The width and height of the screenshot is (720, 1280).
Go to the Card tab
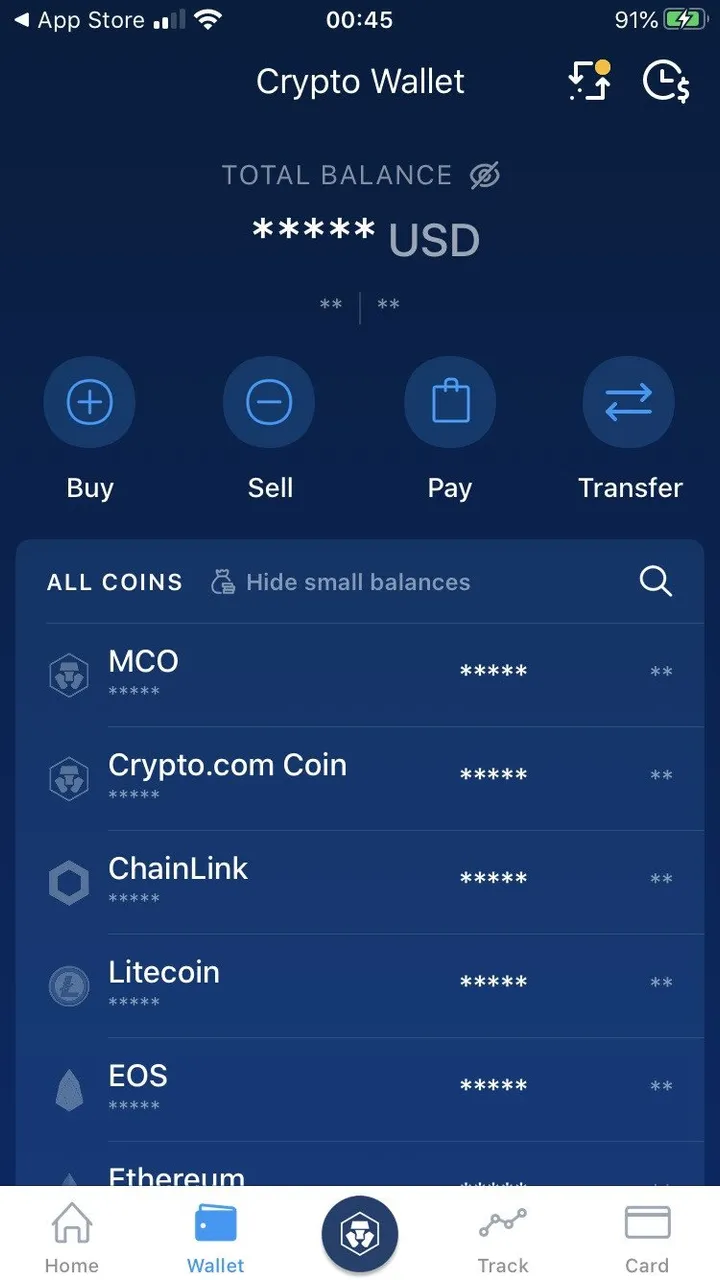(647, 1238)
